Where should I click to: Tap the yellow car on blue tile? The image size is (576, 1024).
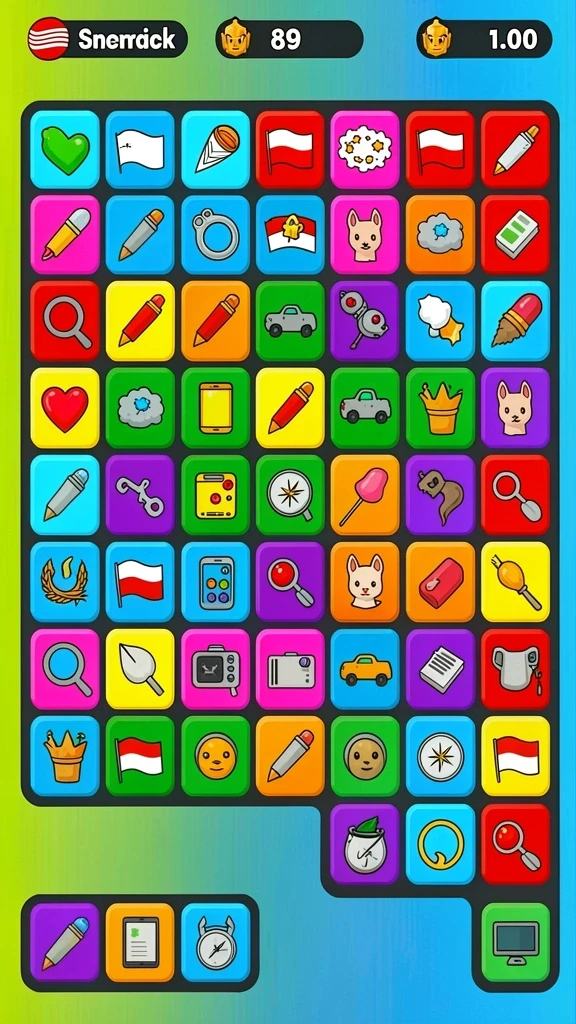tap(365, 669)
